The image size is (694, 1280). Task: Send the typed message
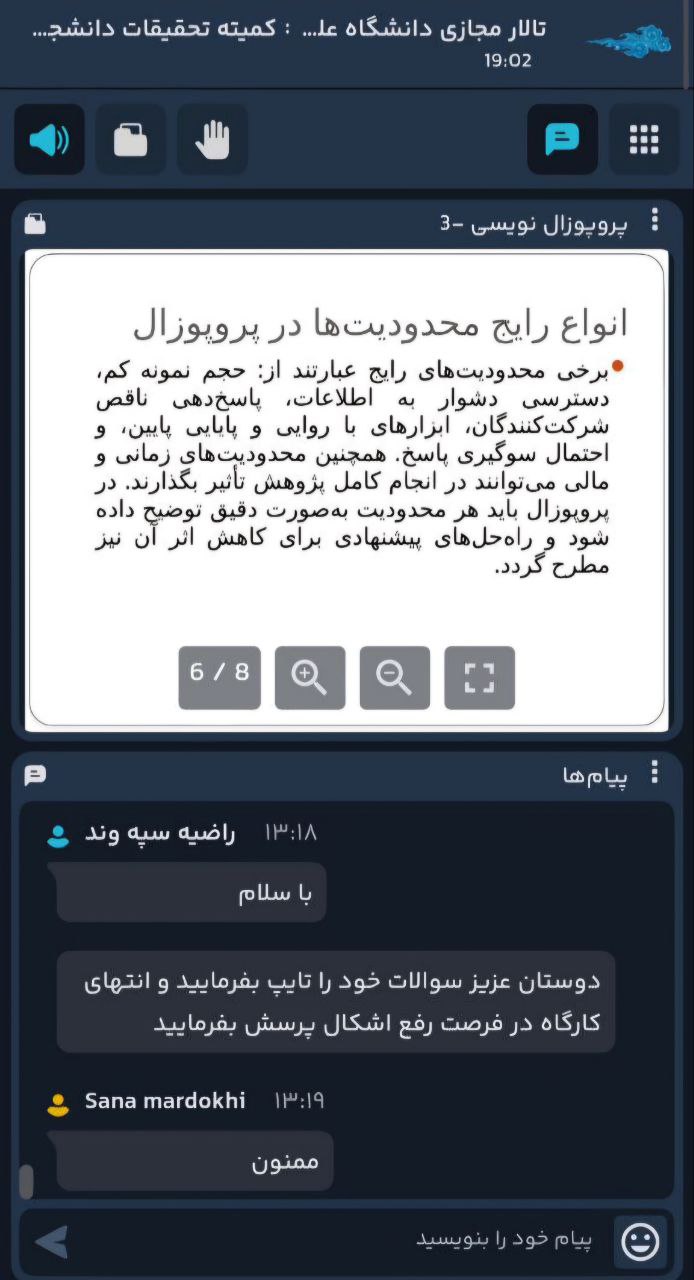(51, 1241)
